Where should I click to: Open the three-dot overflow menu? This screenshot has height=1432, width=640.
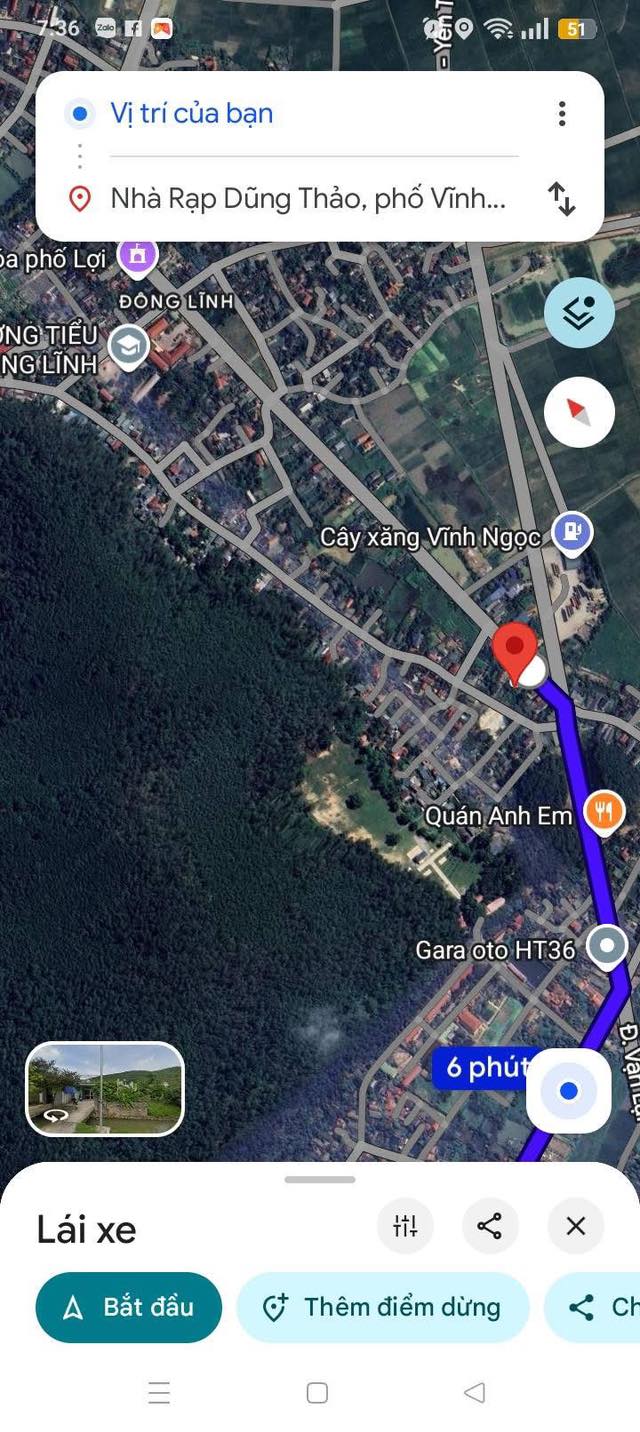(562, 114)
